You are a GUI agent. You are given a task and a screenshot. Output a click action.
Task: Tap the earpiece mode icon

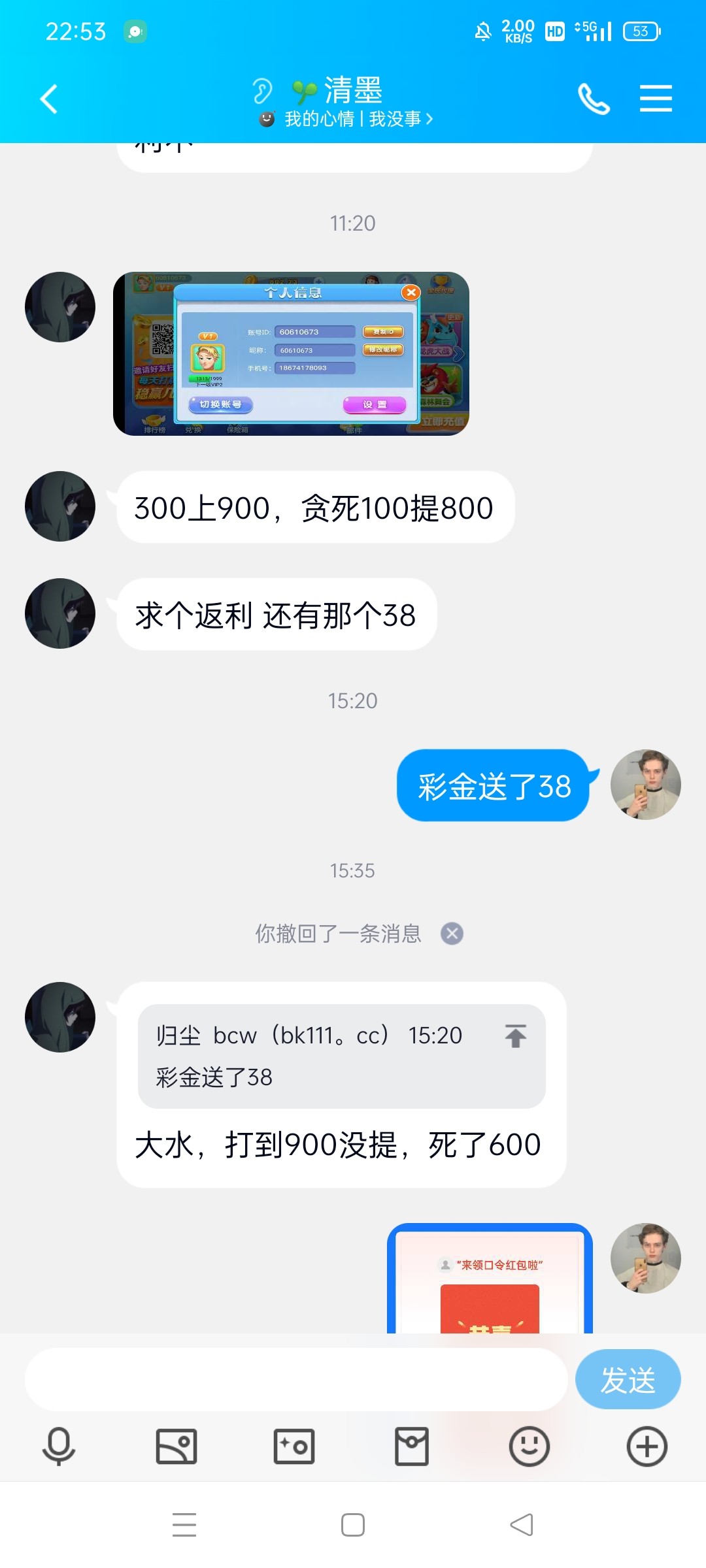click(x=262, y=91)
